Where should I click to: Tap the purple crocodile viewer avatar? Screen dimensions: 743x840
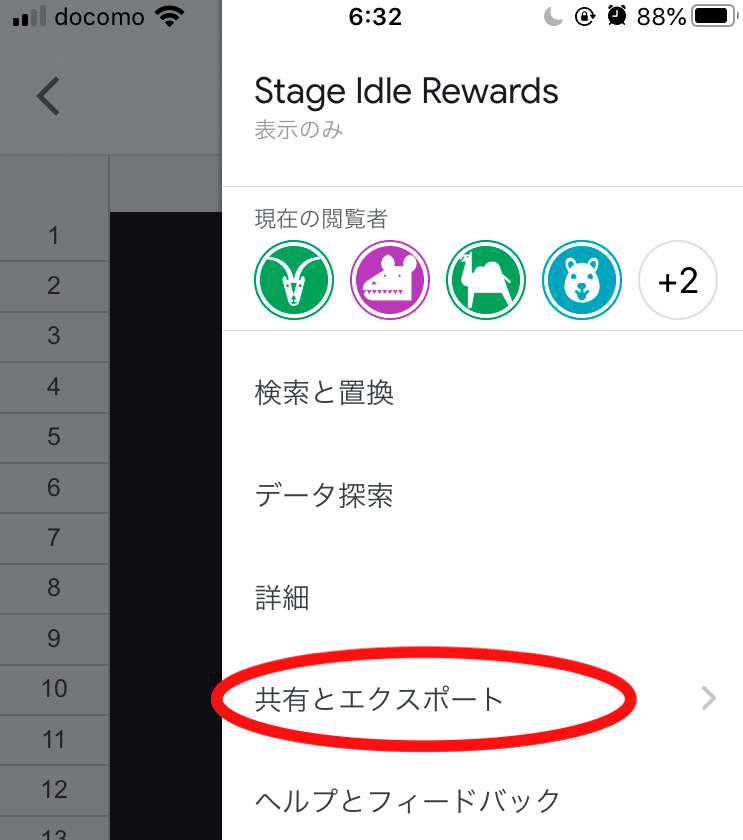click(x=390, y=281)
